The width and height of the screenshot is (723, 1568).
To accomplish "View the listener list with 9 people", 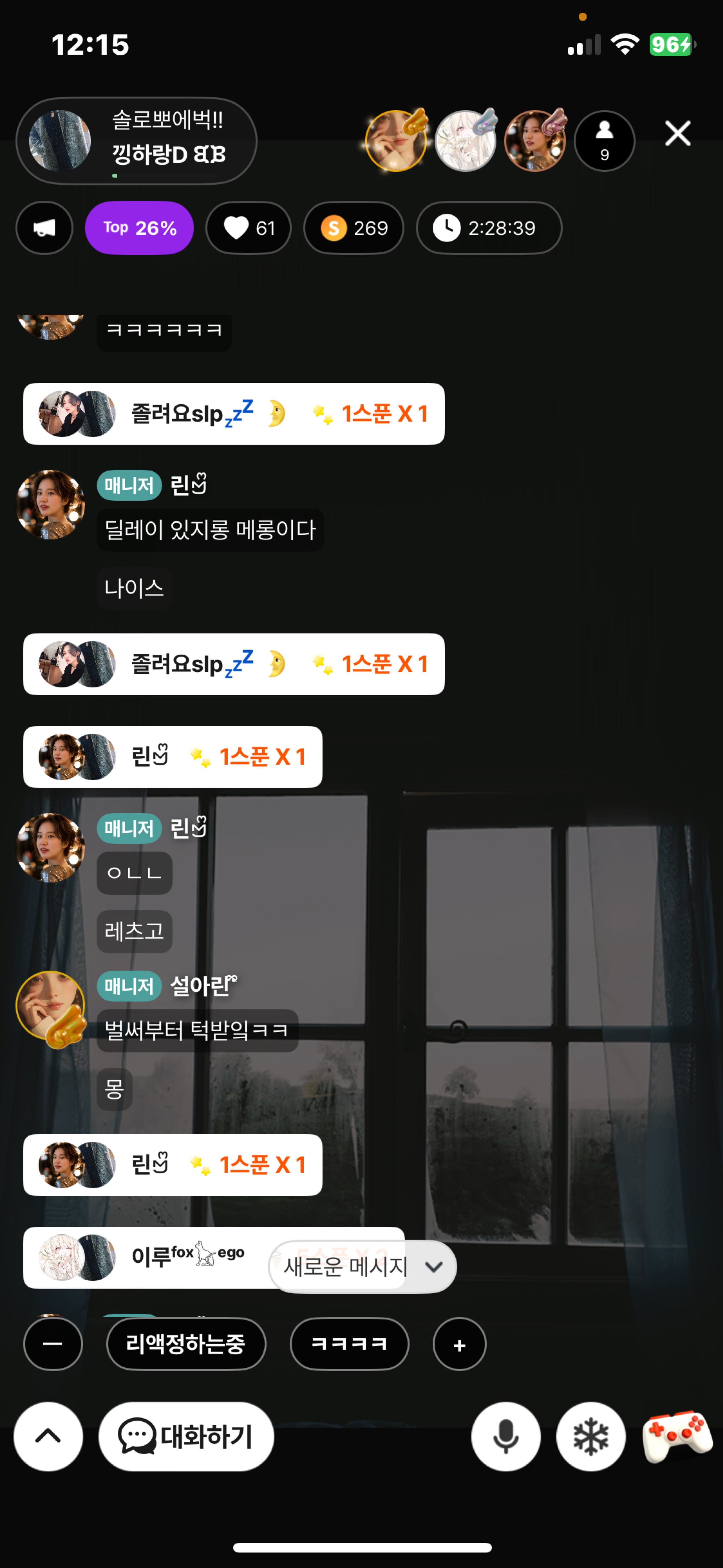I will point(604,141).
